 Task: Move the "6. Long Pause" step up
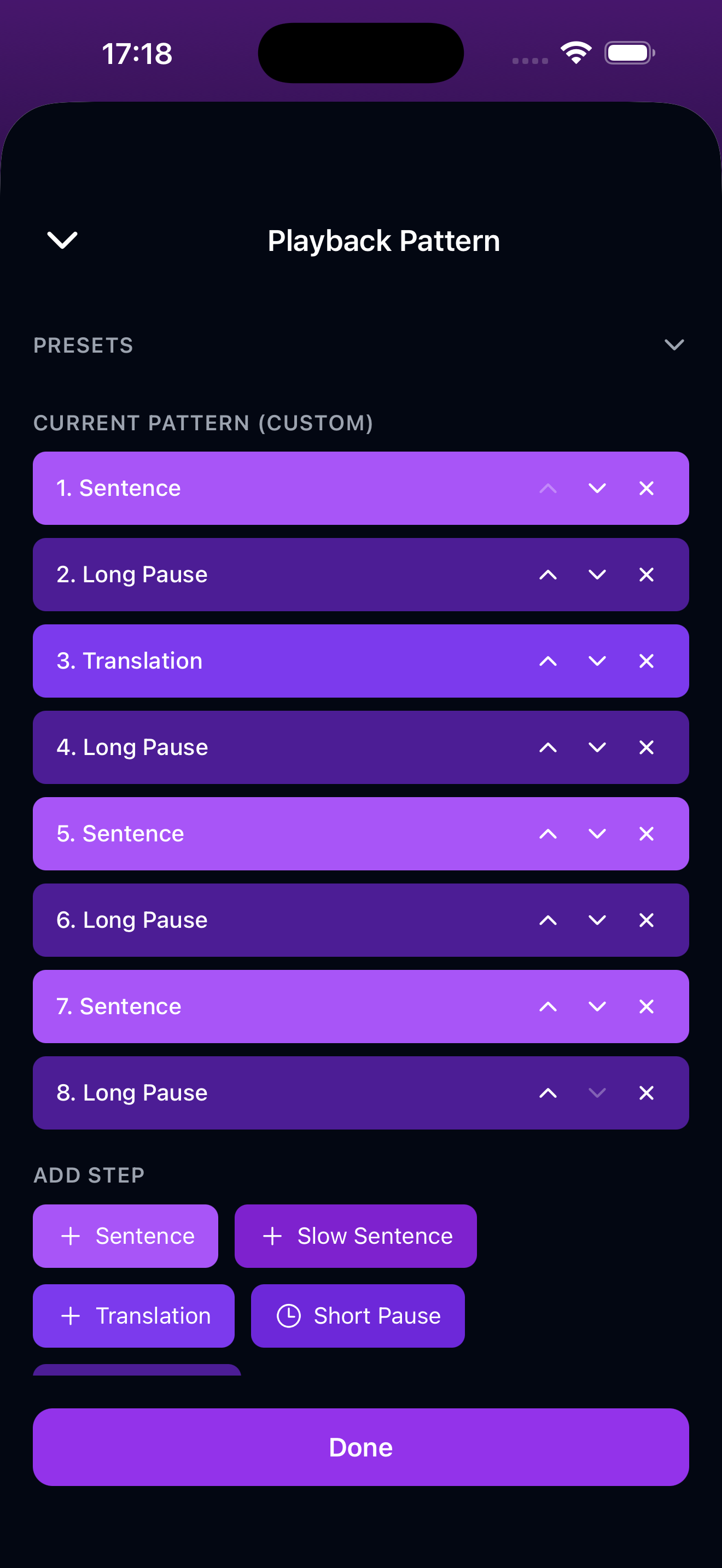point(548,920)
